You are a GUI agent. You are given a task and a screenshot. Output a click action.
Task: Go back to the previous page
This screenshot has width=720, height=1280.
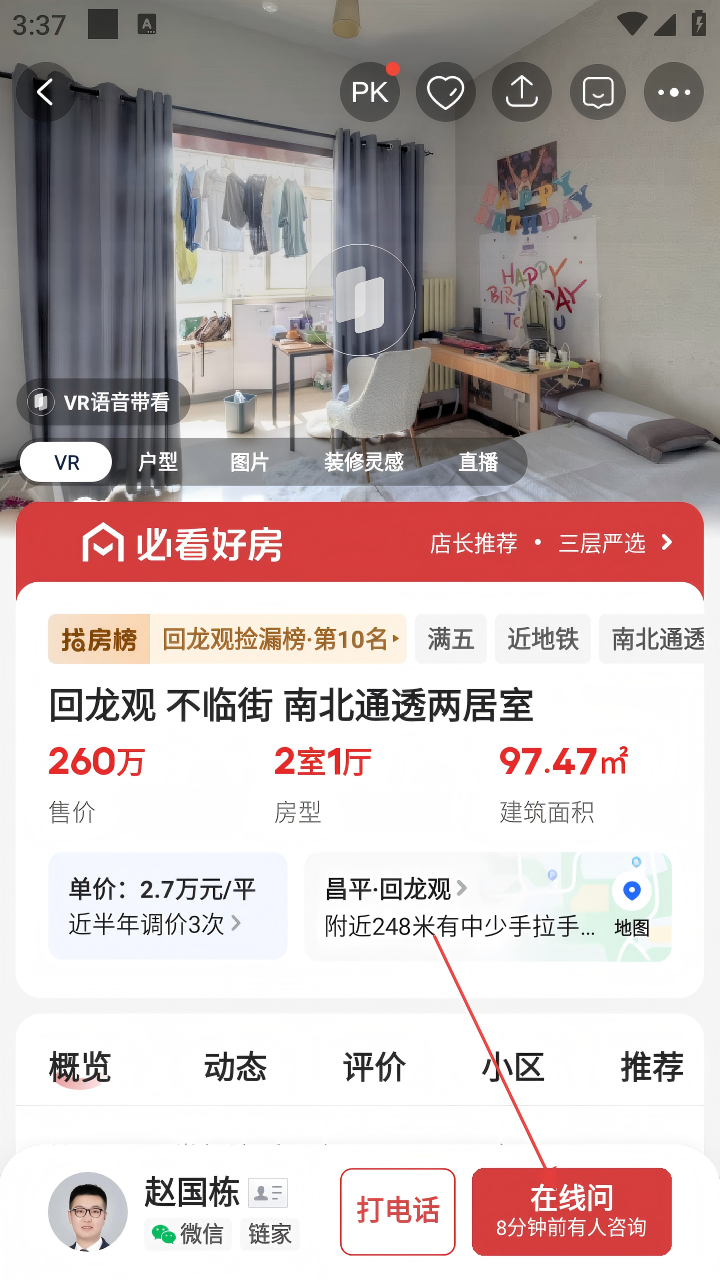(45, 93)
